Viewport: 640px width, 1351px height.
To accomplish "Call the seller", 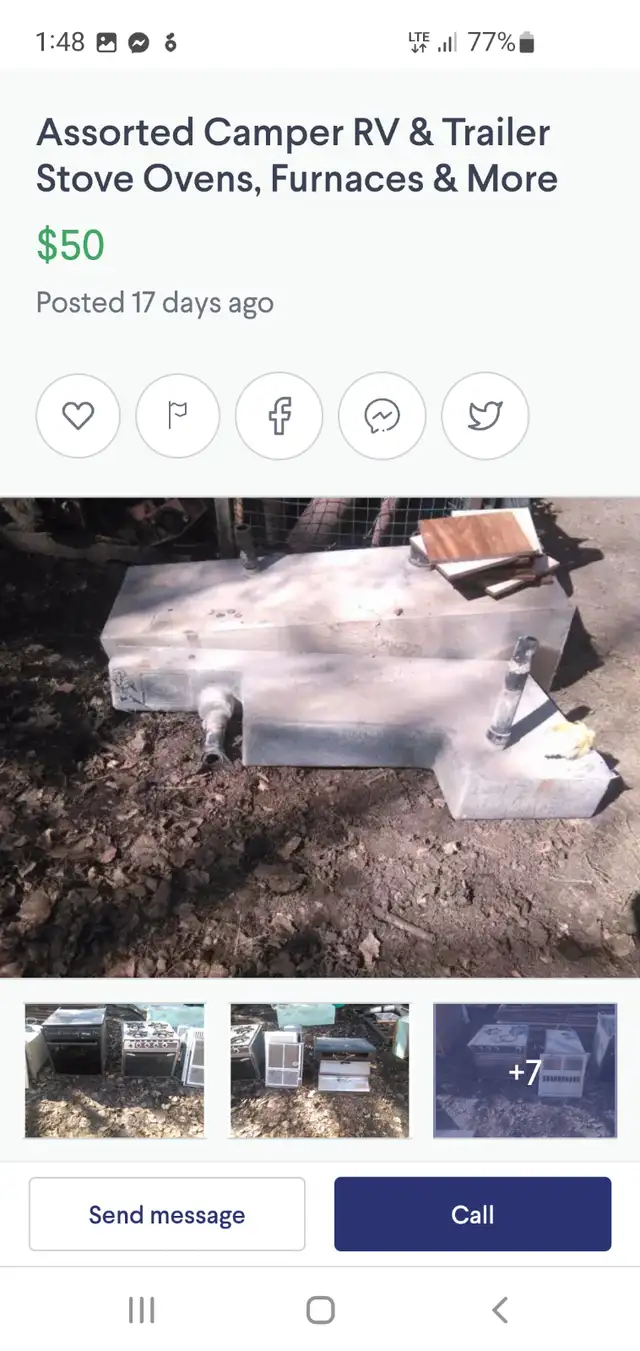I will 472,1214.
